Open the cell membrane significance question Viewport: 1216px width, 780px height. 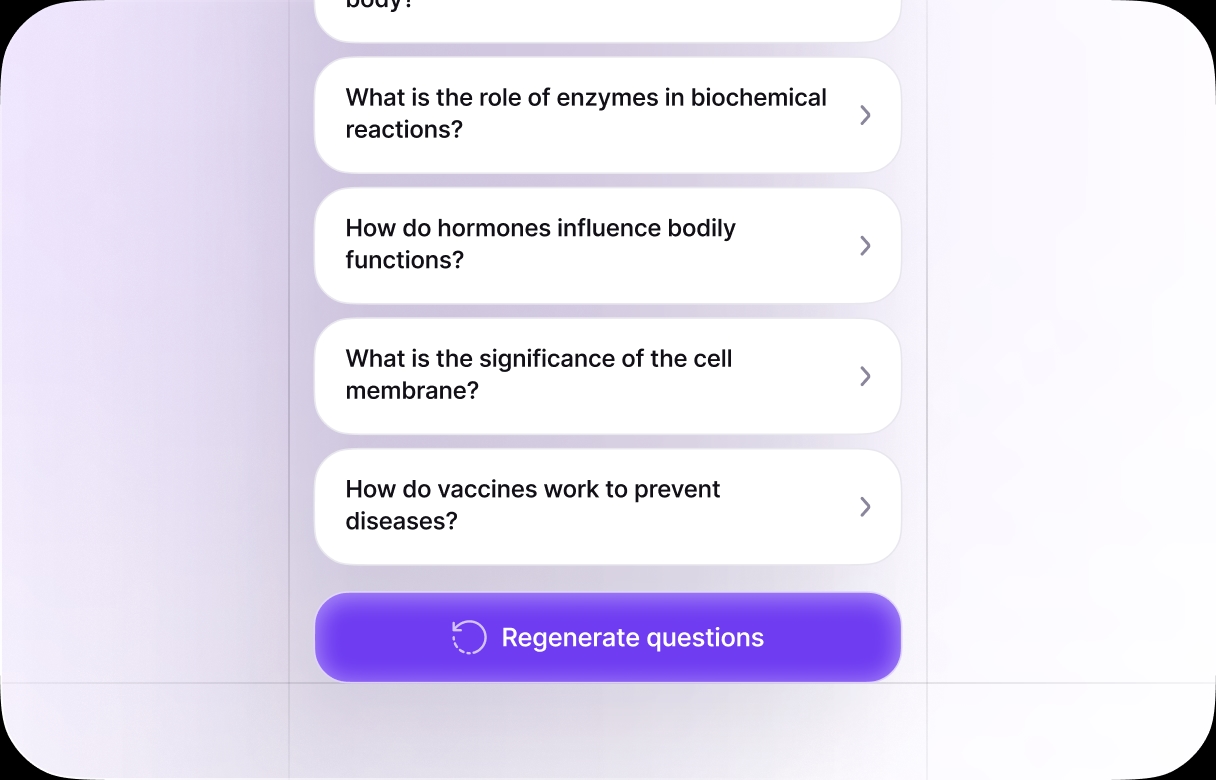(x=607, y=376)
